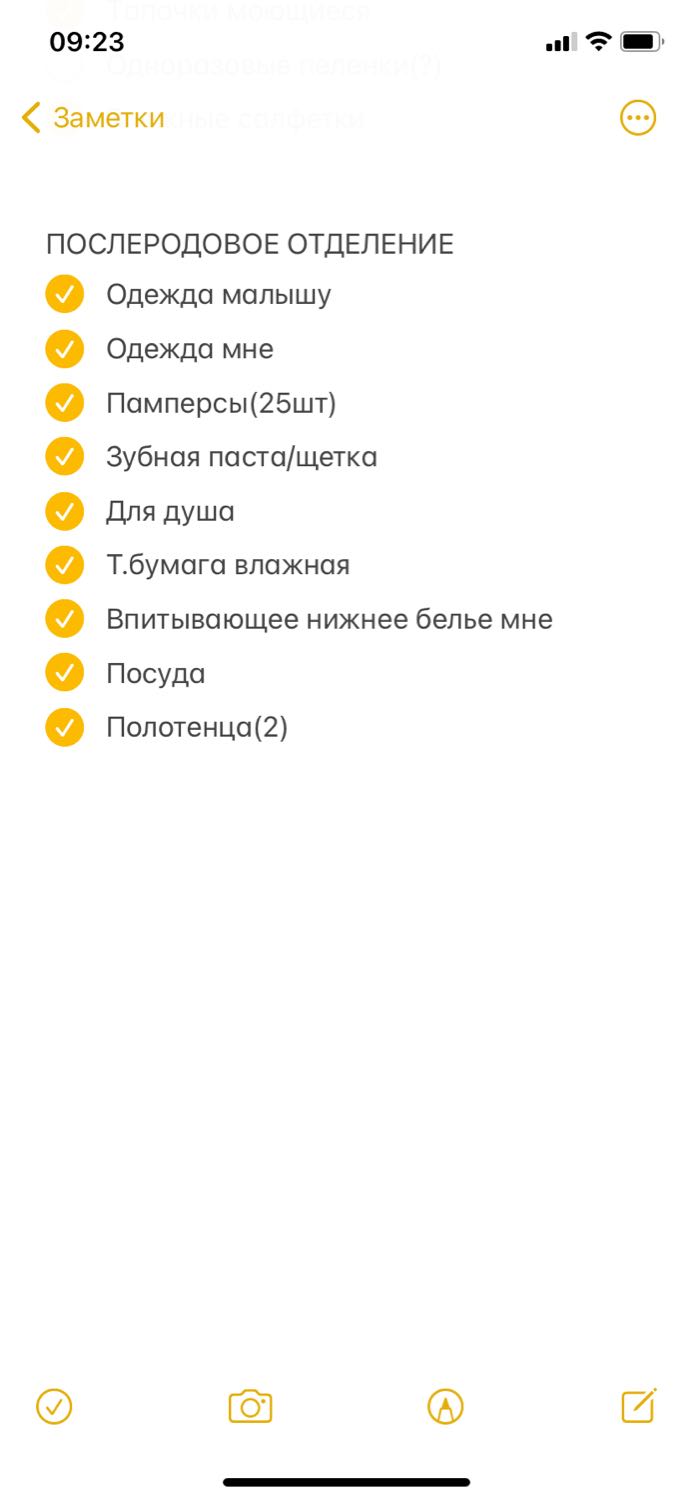Viewport: 694px width, 1500px height.
Task: Toggle the Полотенца(2) checkbox
Action: pos(65,727)
